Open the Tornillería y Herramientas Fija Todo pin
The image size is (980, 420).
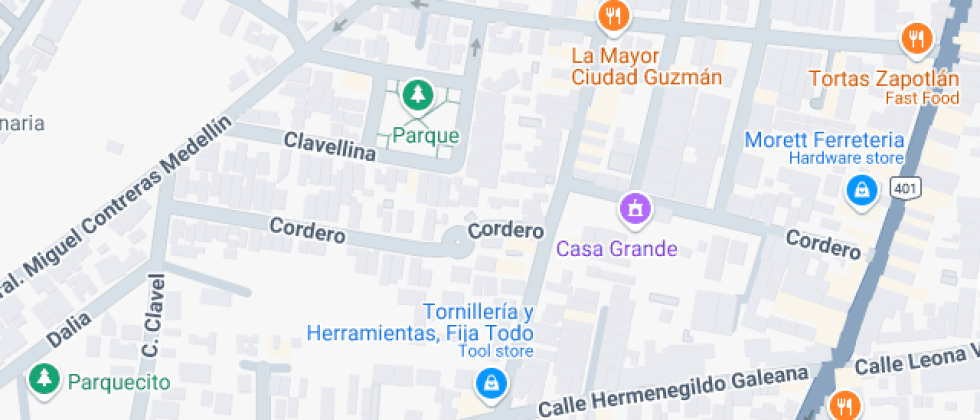[490, 382]
